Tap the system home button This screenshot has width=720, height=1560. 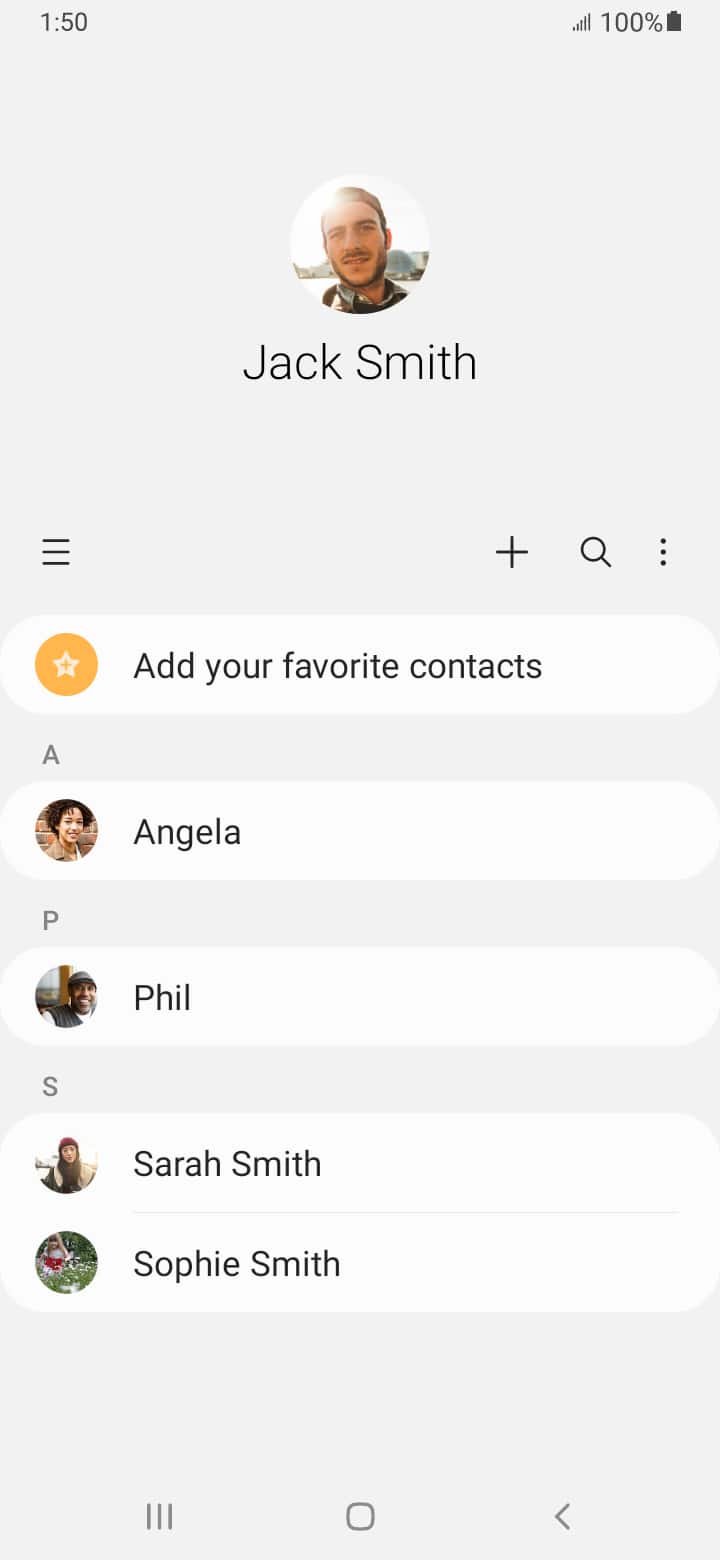(x=360, y=1516)
